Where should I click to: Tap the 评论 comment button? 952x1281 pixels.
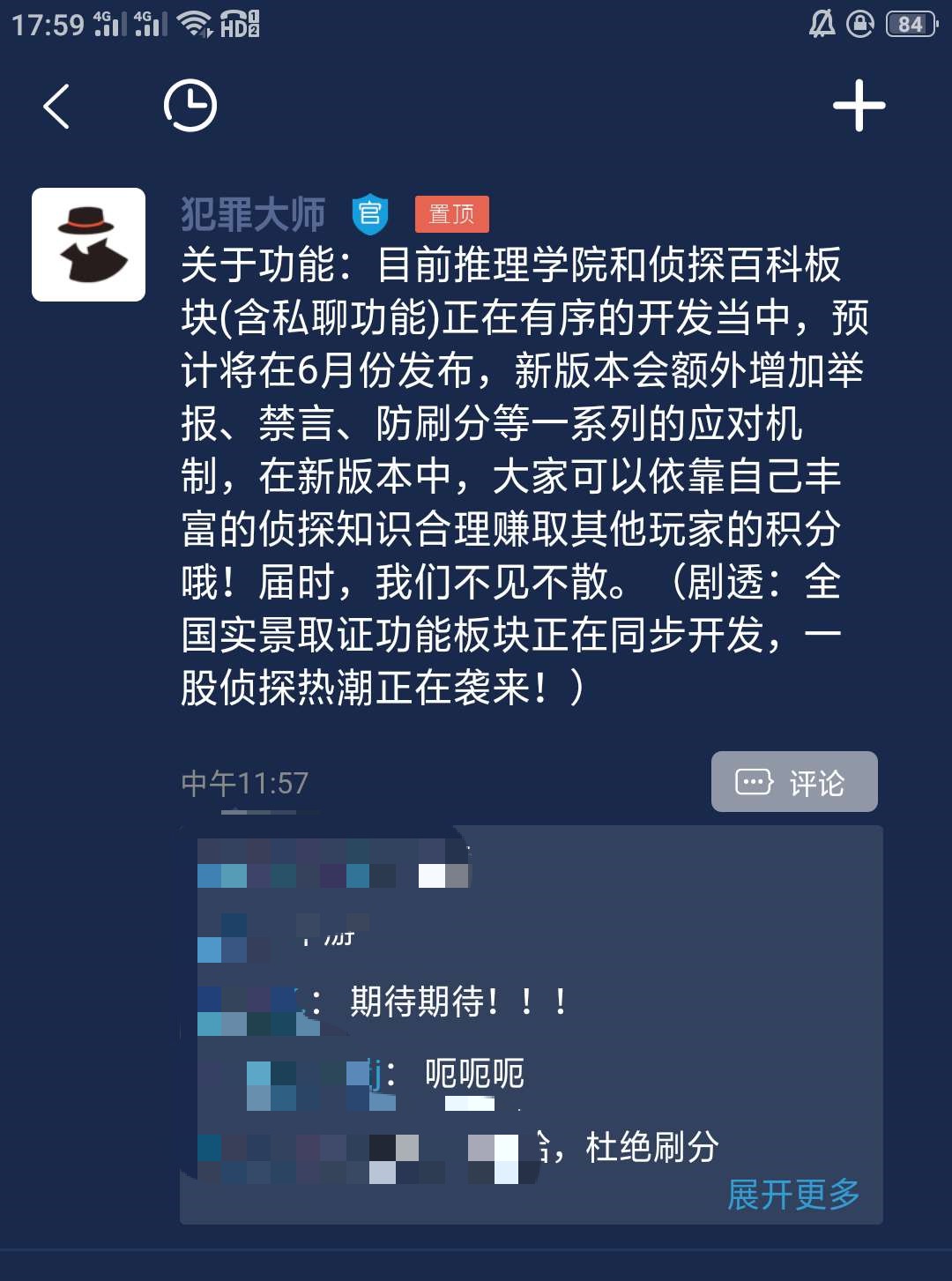click(x=793, y=782)
